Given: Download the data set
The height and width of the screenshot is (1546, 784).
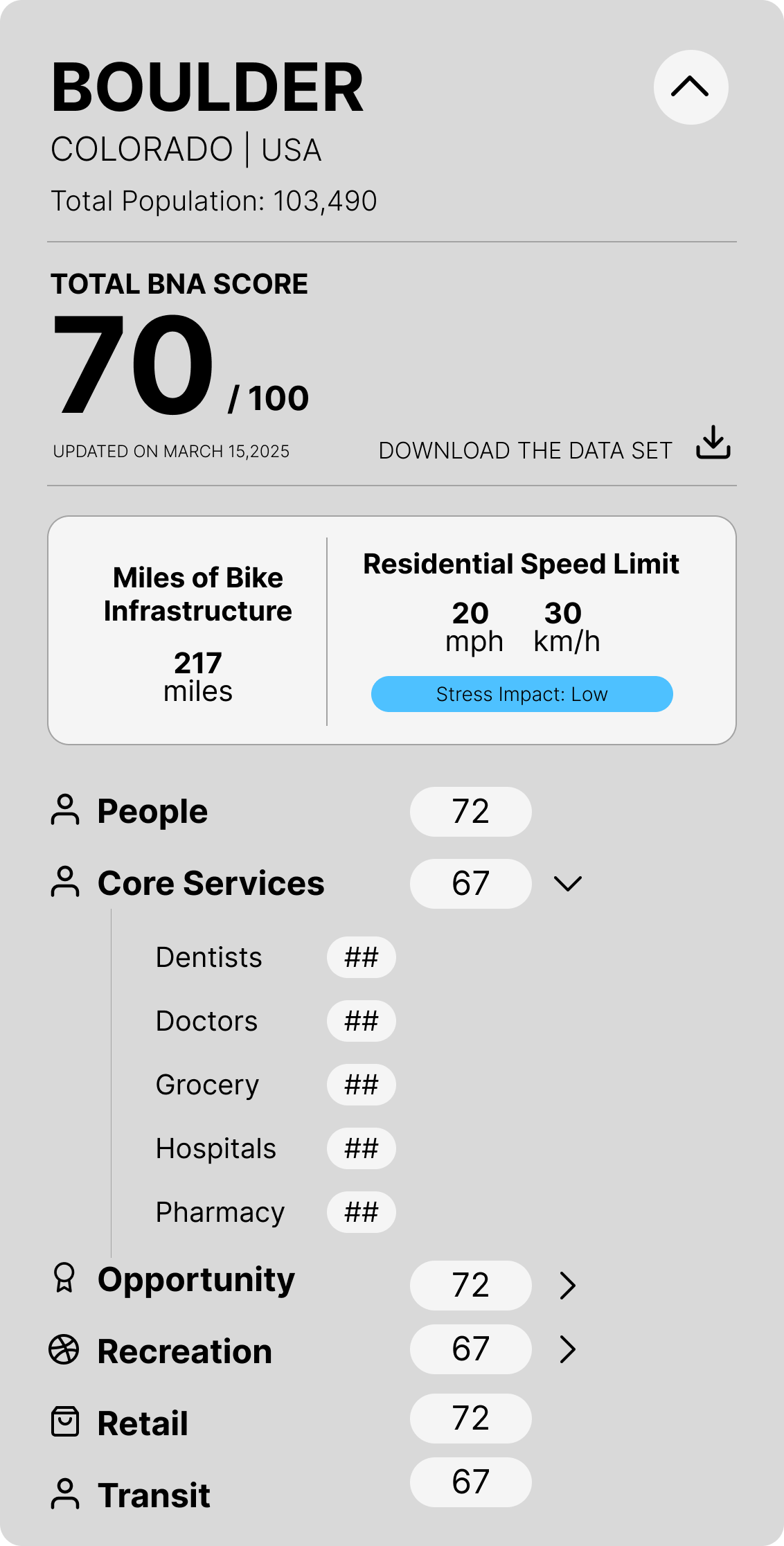Looking at the screenshot, I should click(x=713, y=443).
